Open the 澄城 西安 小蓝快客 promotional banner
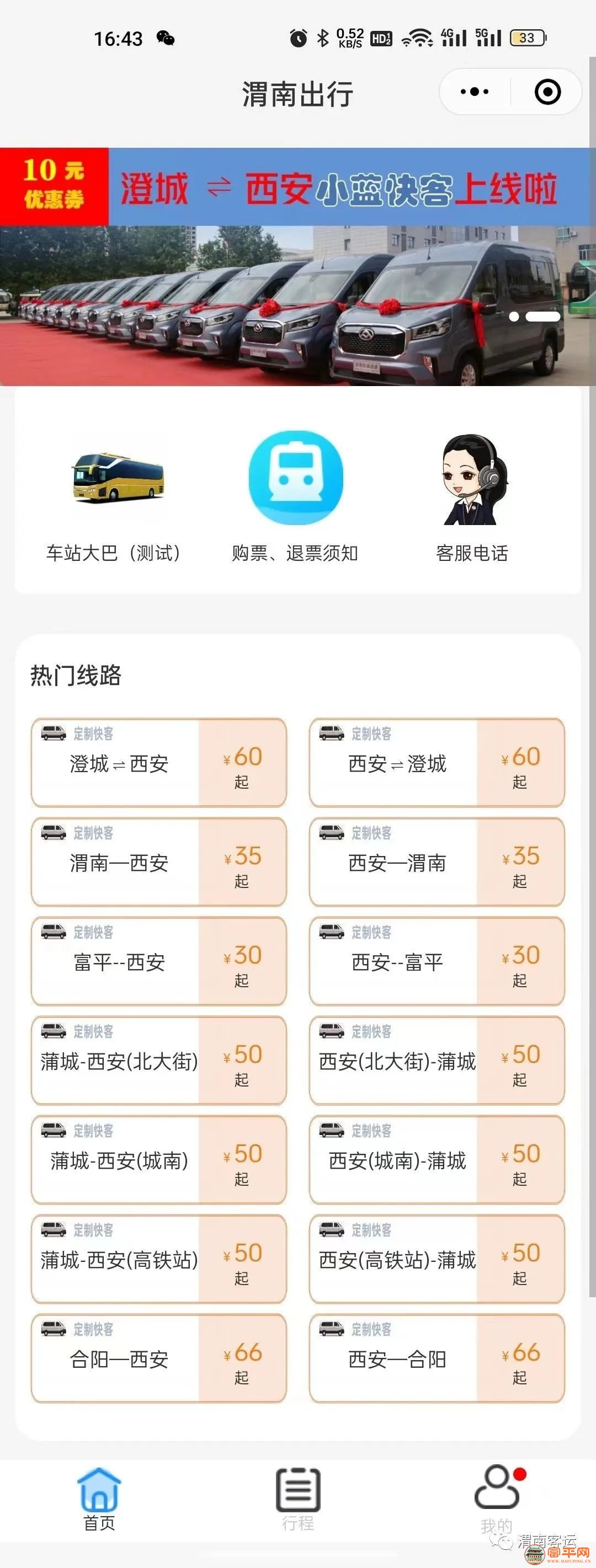Viewport: 596px width, 1568px height. tap(297, 266)
